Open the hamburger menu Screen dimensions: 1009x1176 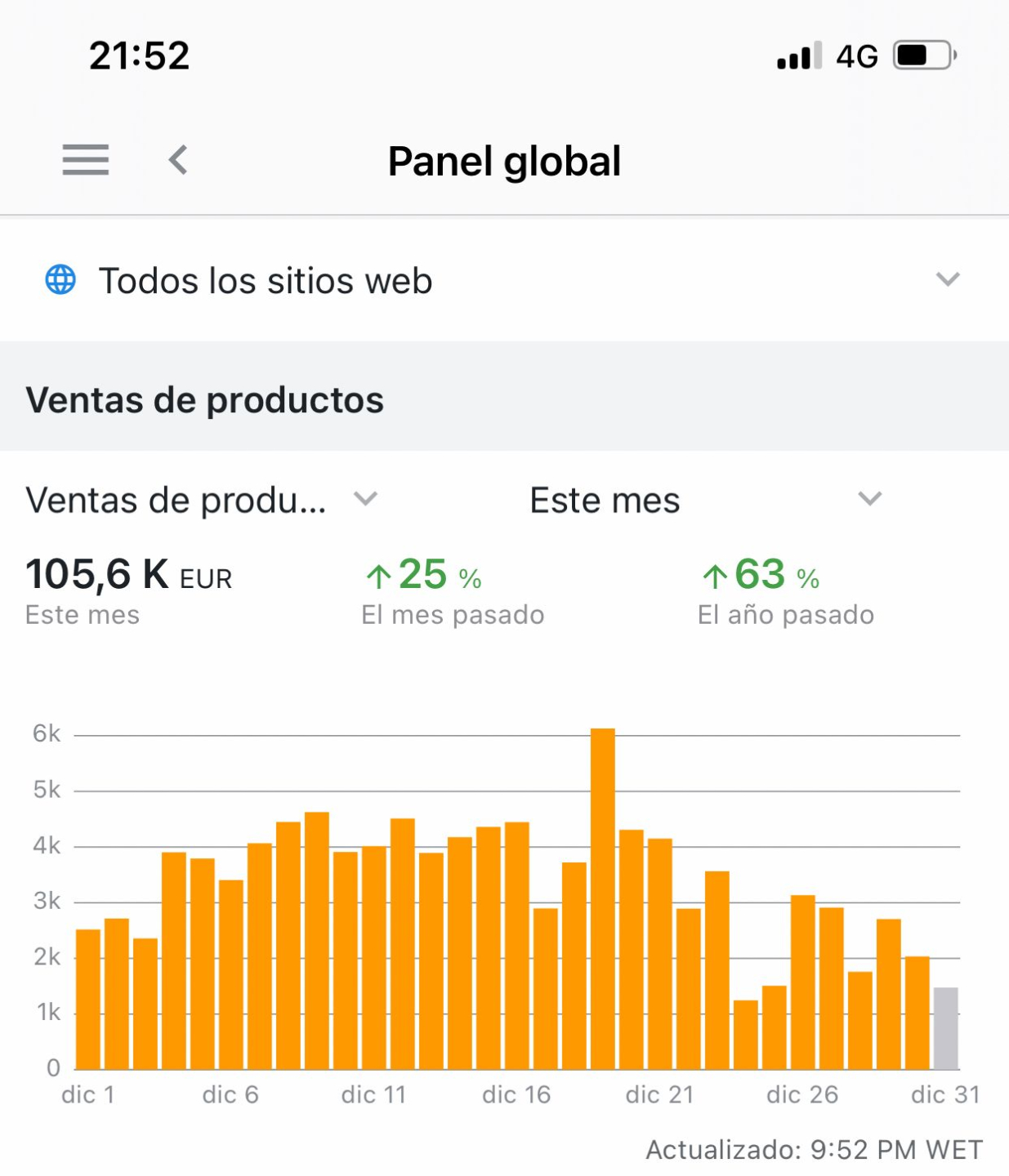[x=85, y=159]
